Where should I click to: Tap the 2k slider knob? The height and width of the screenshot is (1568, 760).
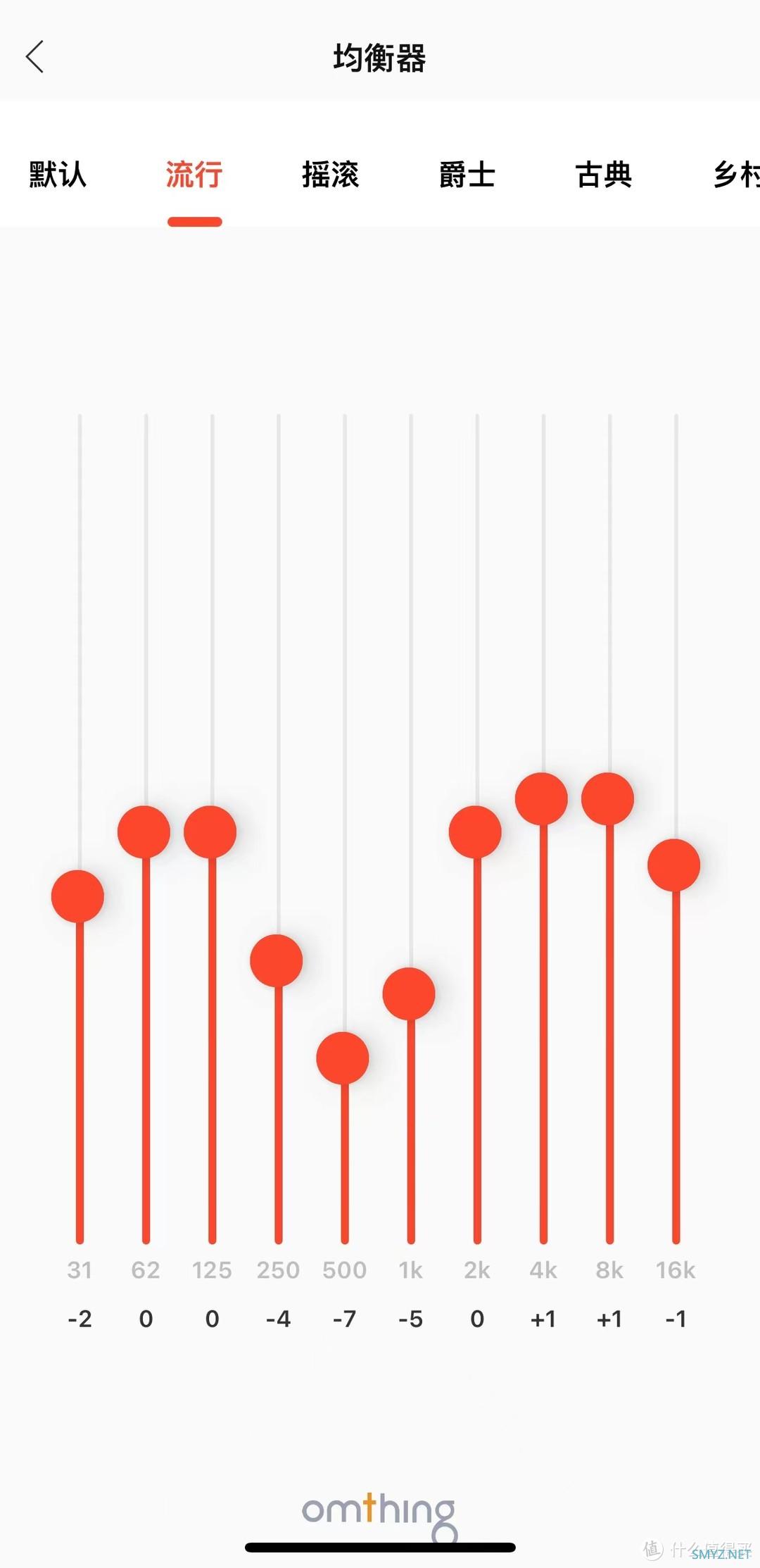[x=475, y=832]
